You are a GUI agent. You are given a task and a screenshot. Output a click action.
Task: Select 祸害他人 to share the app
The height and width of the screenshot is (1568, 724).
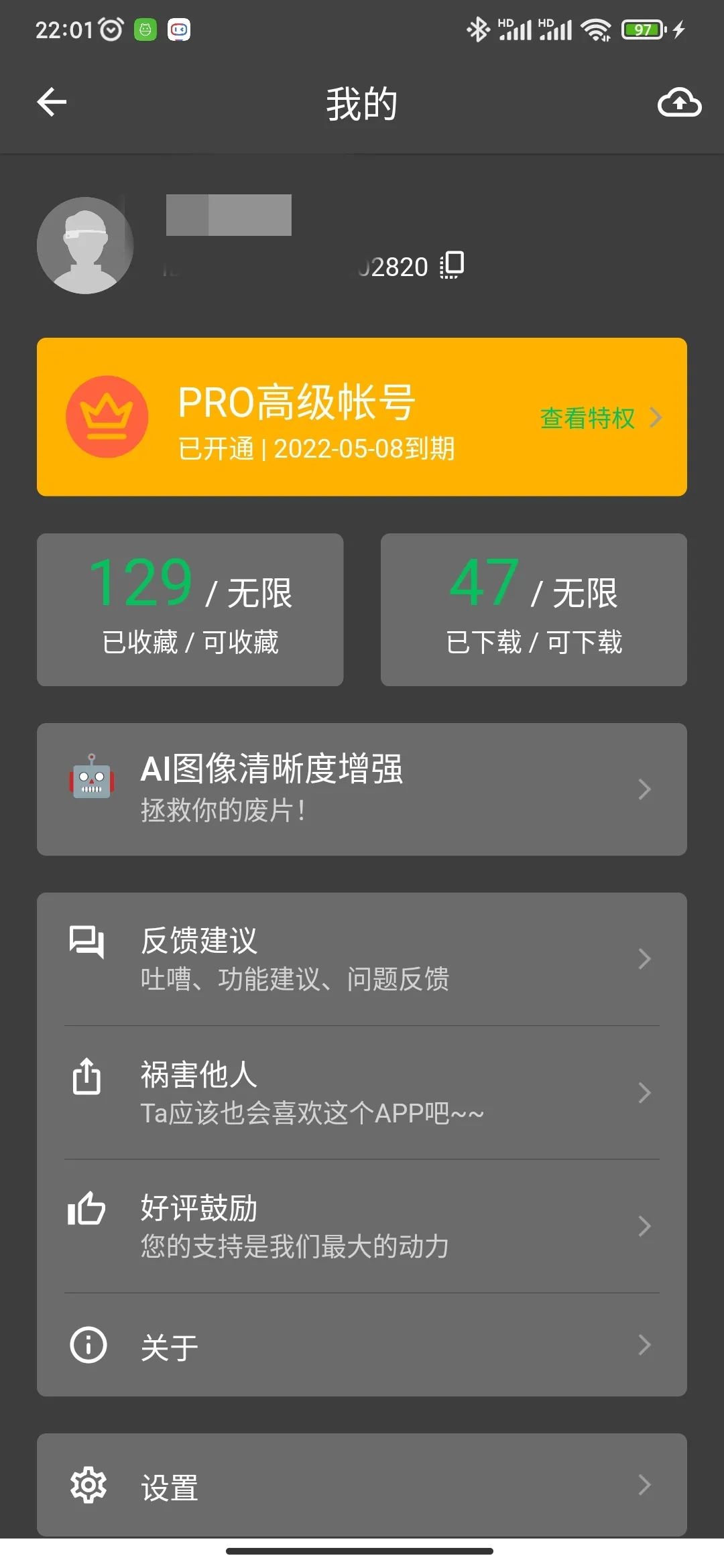tap(362, 1092)
